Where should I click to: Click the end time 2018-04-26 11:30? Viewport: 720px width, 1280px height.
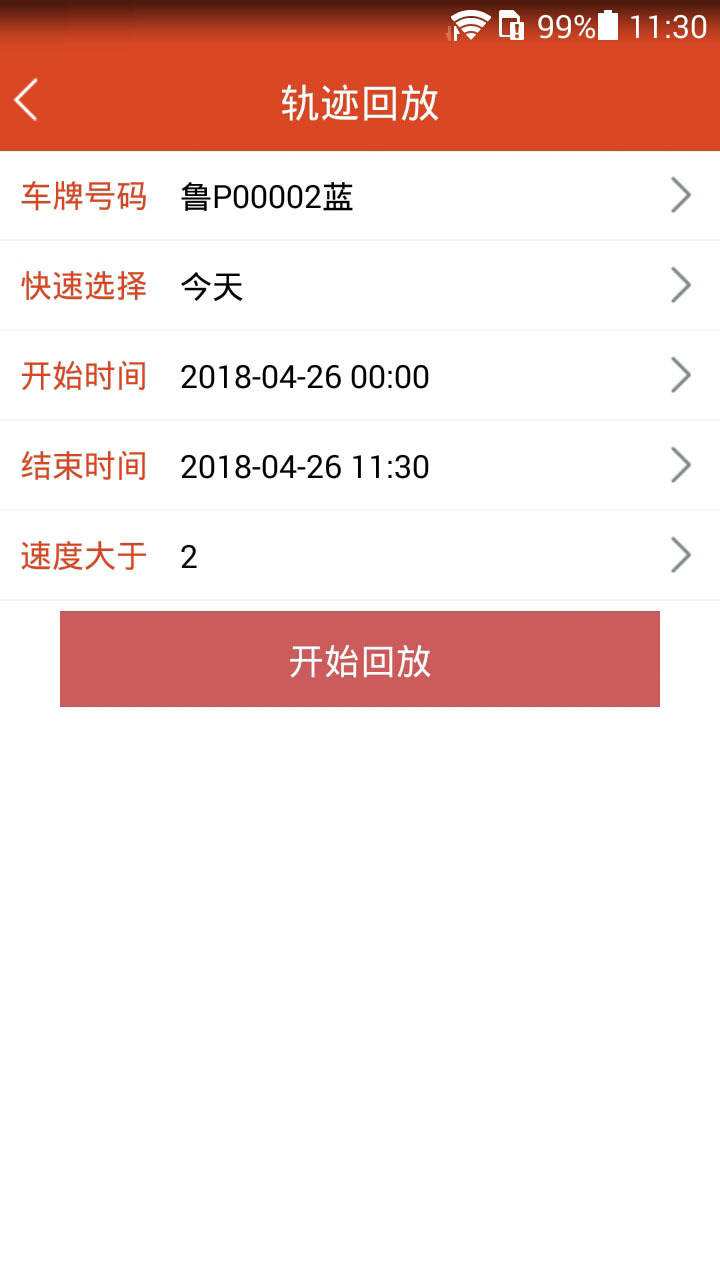pyautogui.click(x=305, y=466)
